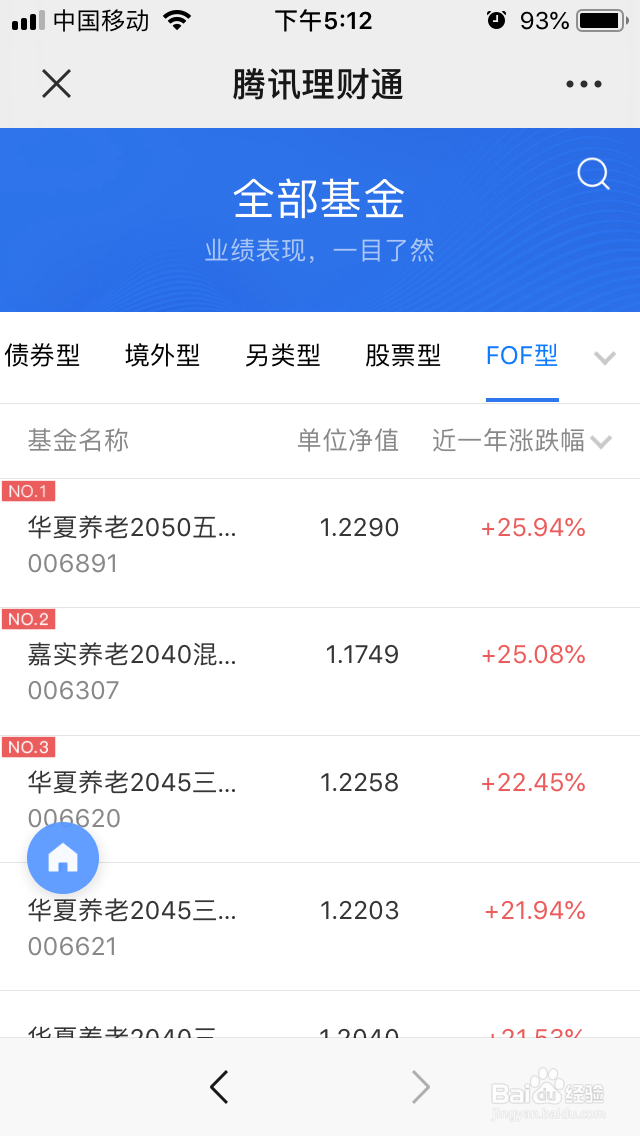Open the three-dot more menu
640x1136 pixels.
583,84
